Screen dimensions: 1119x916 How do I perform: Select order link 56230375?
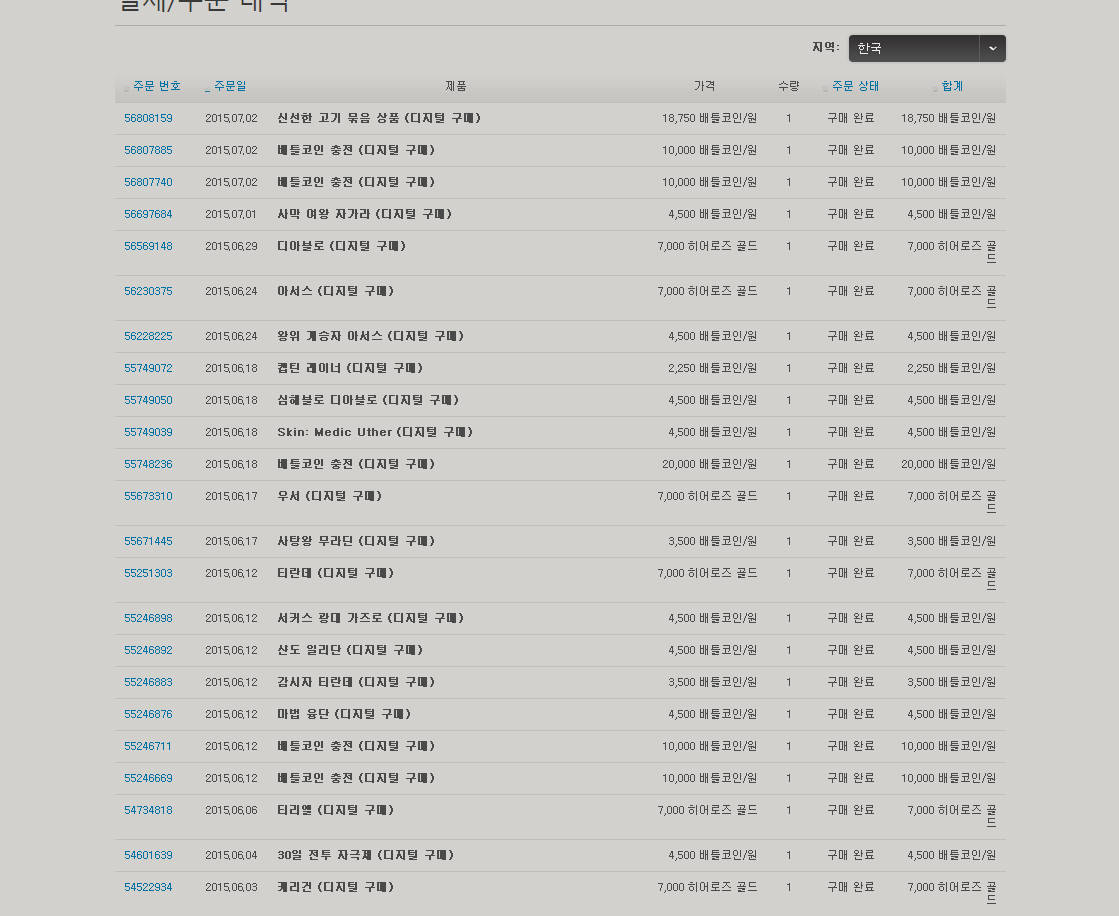tap(148, 291)
